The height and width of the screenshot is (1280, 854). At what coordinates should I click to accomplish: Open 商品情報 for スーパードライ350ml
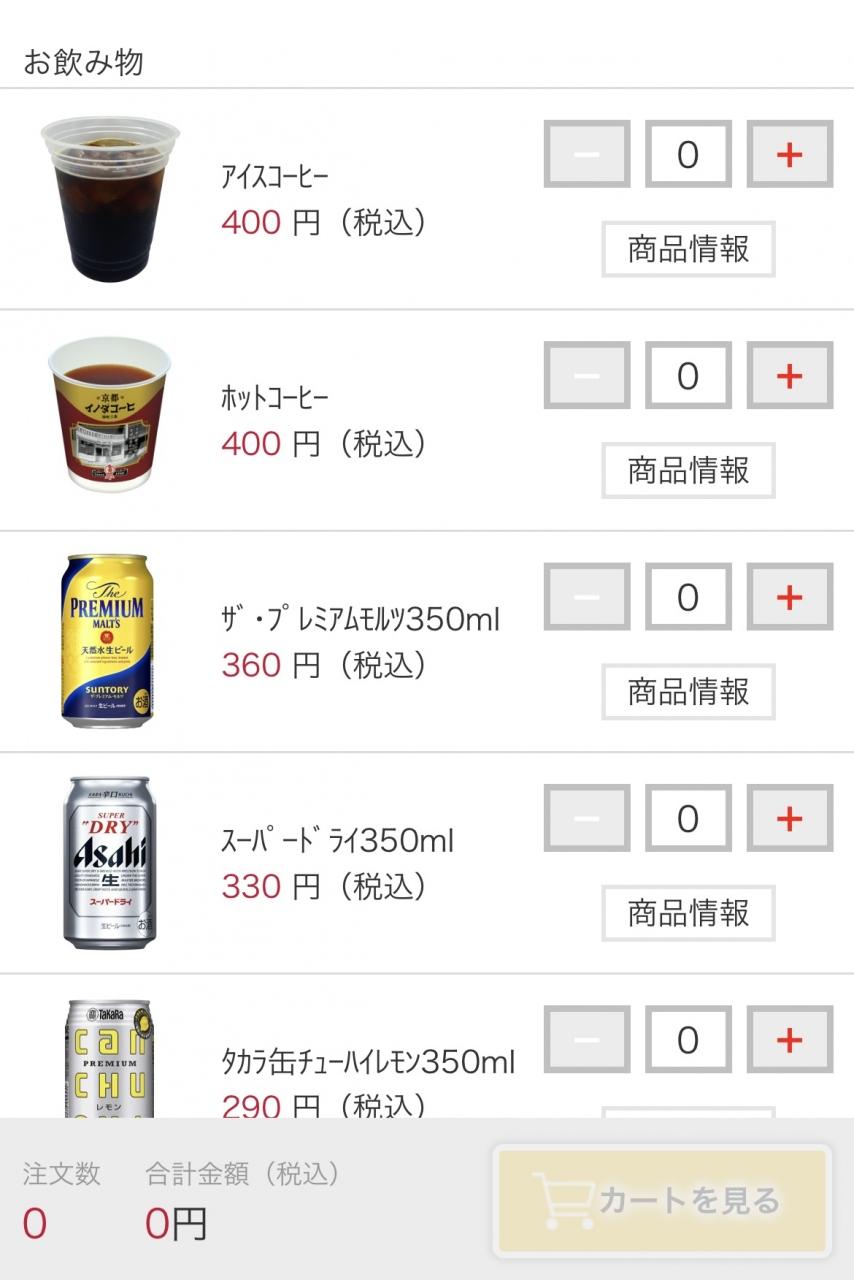688,913
